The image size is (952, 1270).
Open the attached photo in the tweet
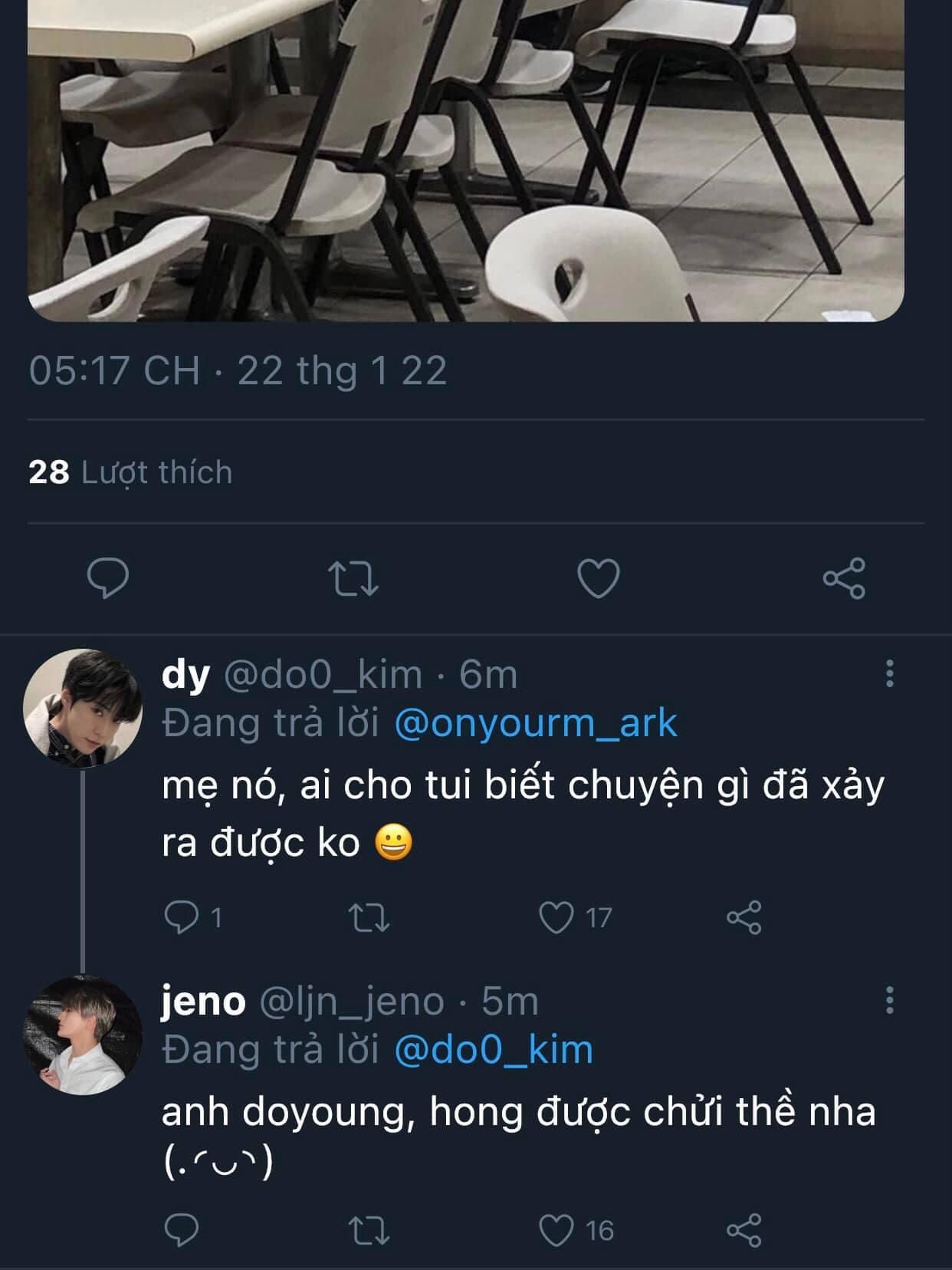pos(465,153)
